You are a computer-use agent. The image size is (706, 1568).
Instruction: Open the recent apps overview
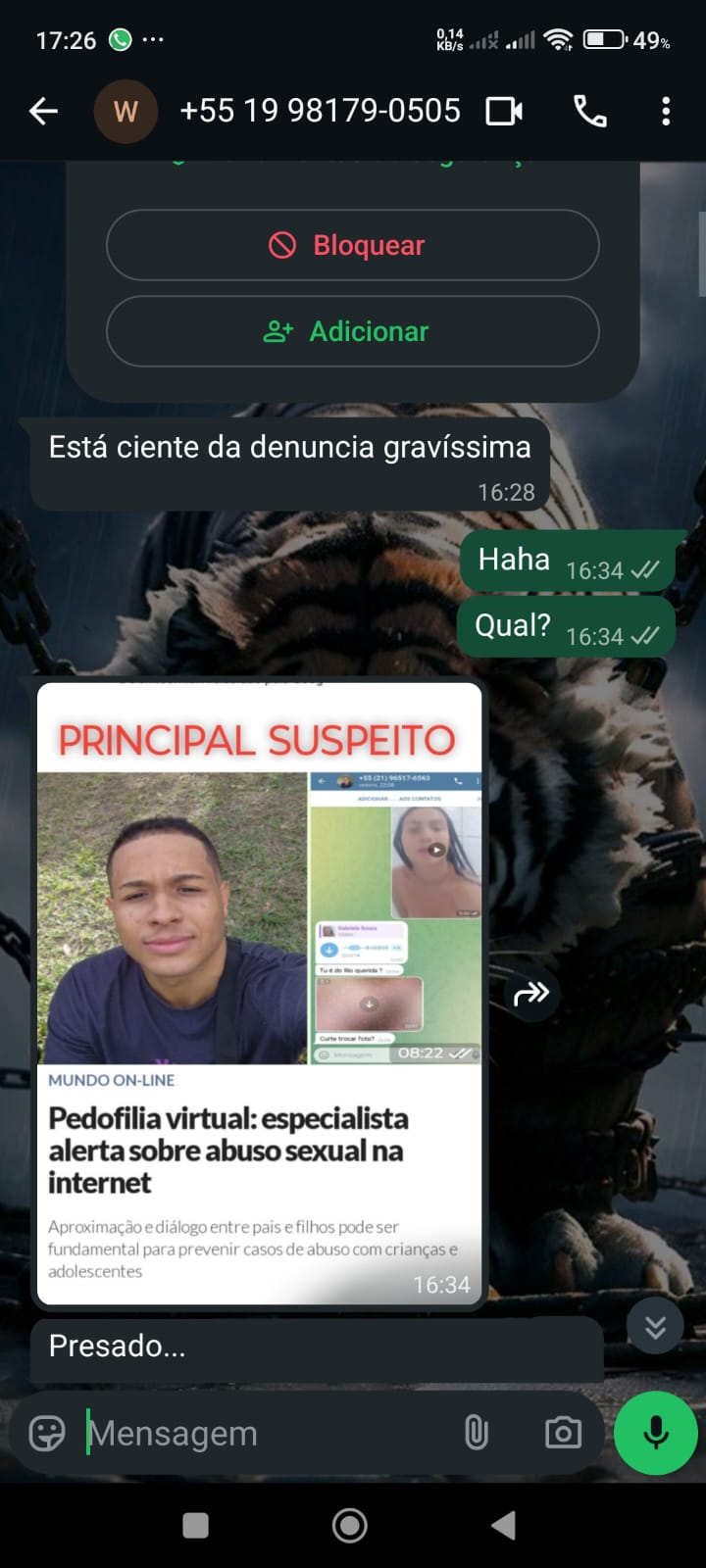196,1525
